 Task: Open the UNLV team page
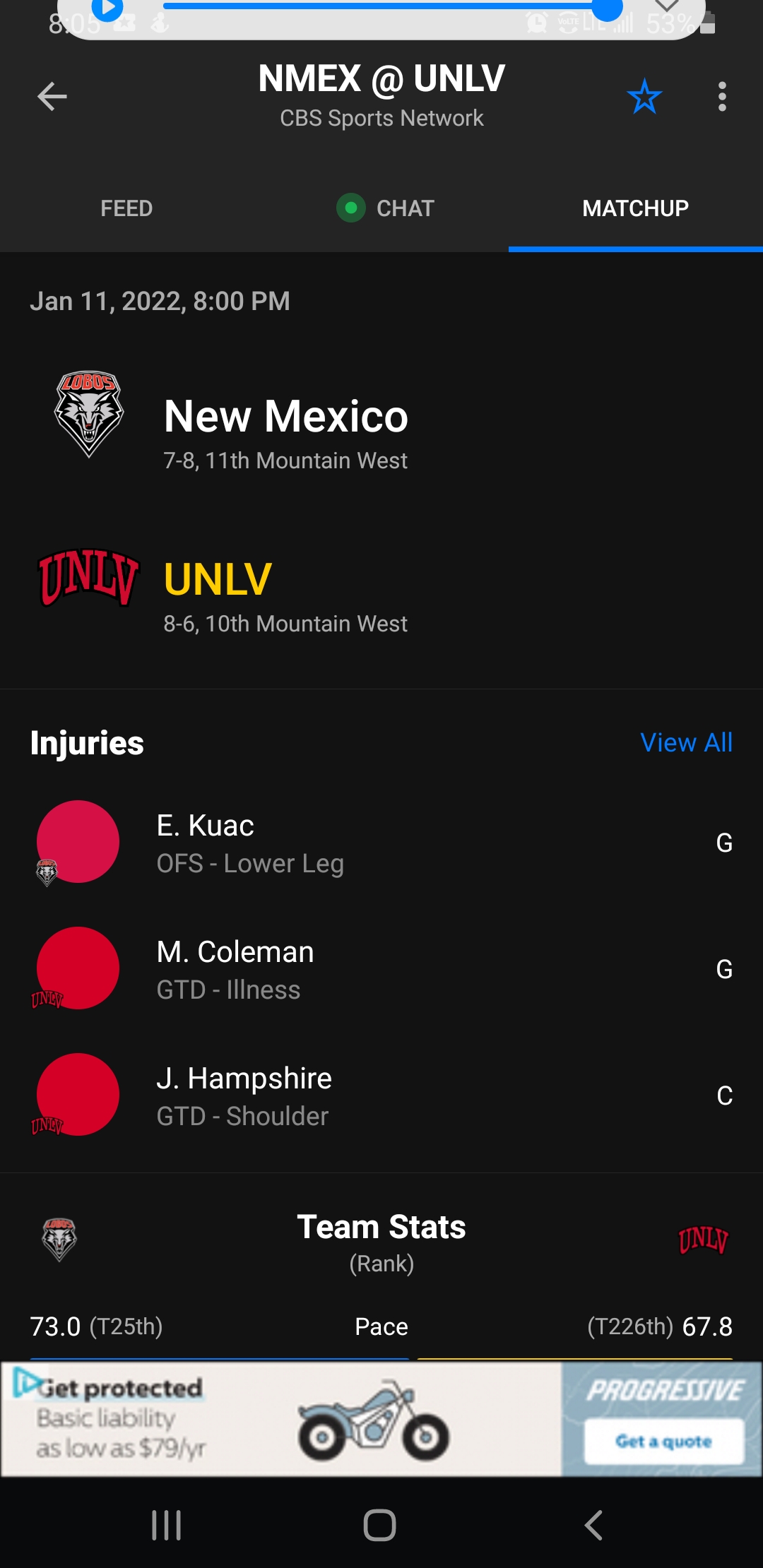point(218,581)
